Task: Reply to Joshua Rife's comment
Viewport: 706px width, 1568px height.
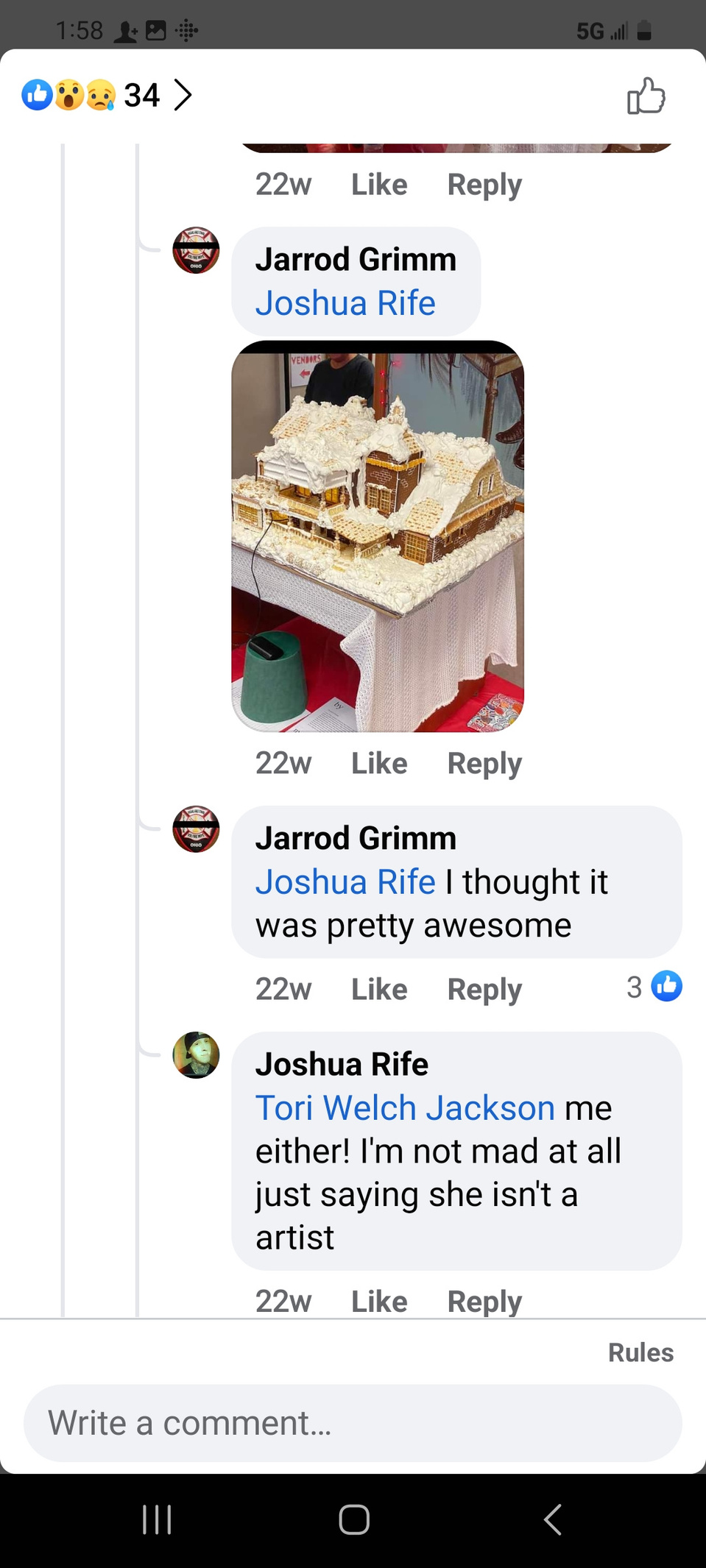Action: point(484,1302)
